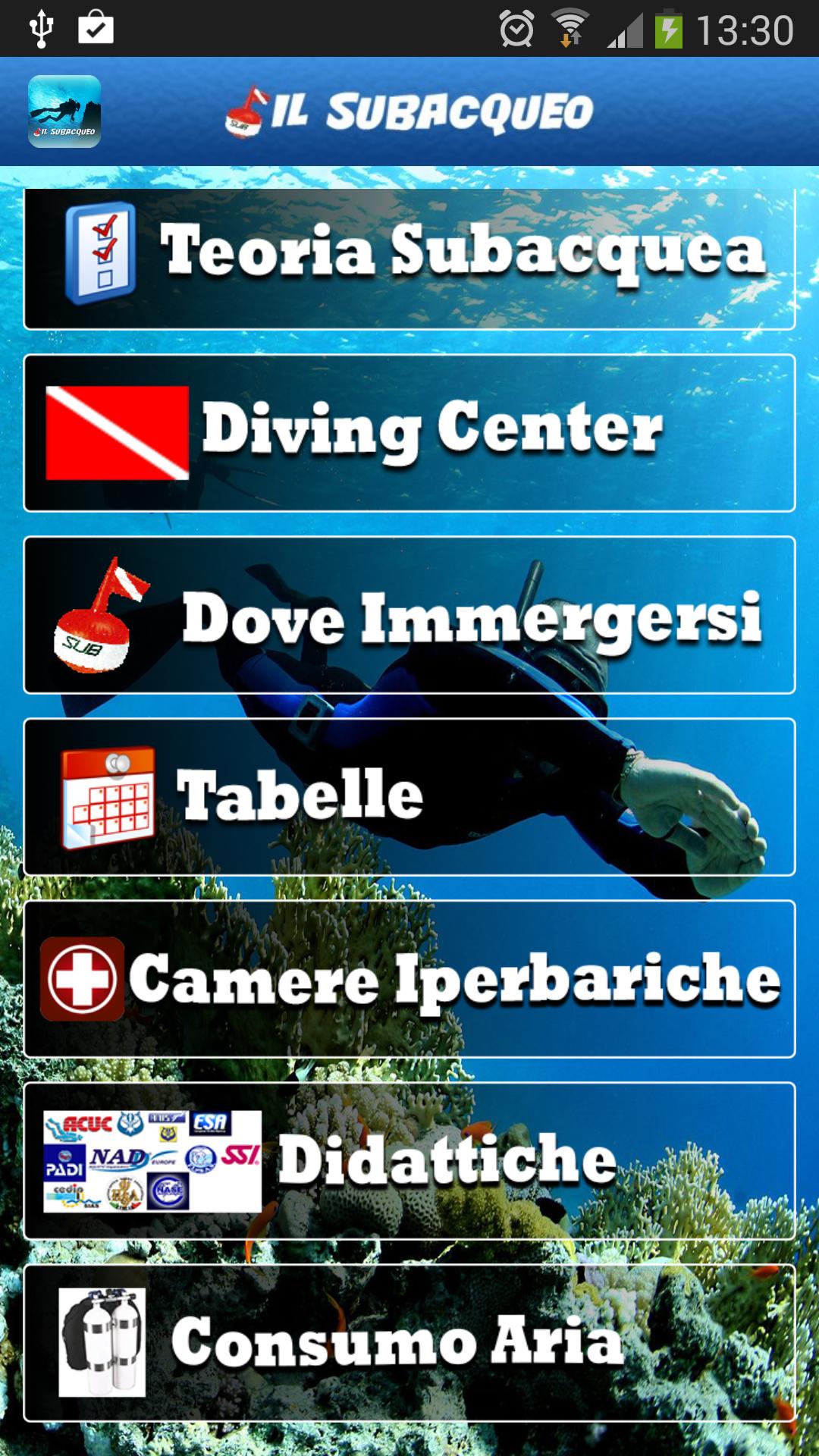The width and height of the screenshot is (819, 1456).
Task: Launch the Consumo Aria calculator
Action: (409, 1342)
